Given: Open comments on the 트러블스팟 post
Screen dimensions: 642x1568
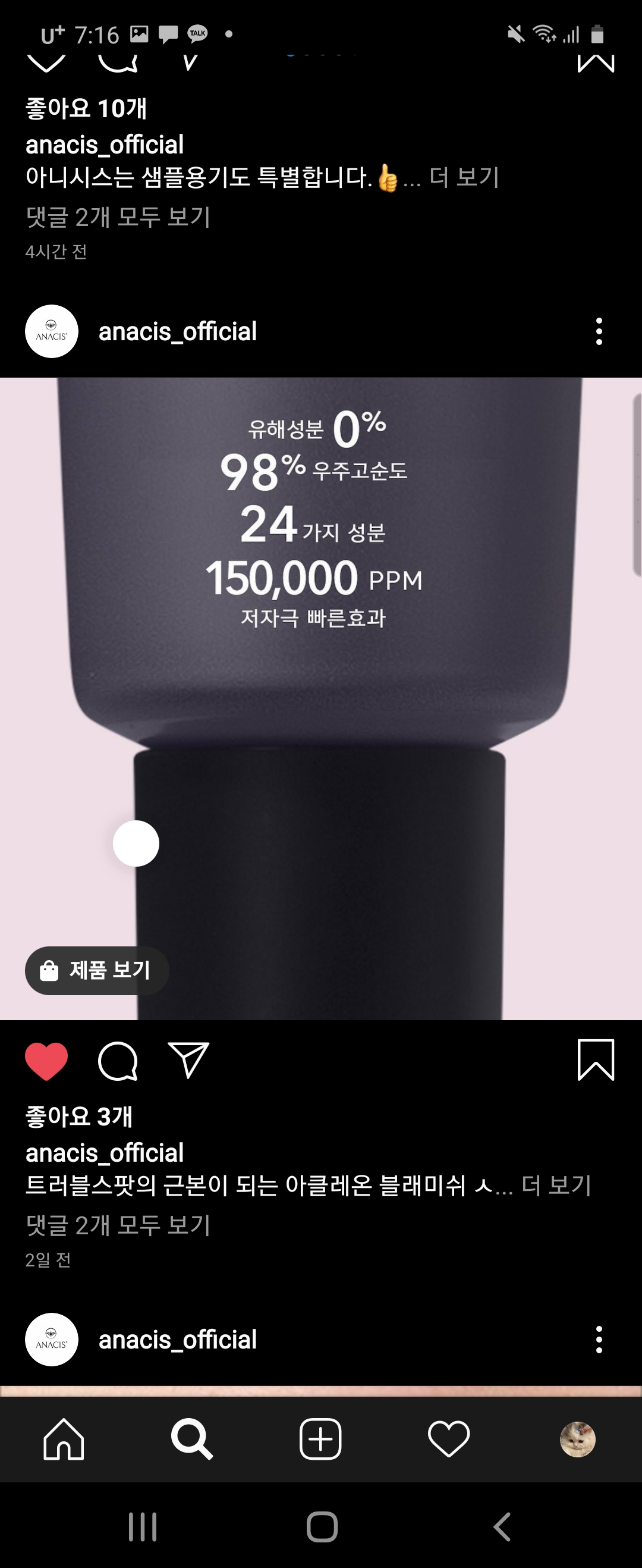Looking at the screenshot, I should (x=118, y=1061).
